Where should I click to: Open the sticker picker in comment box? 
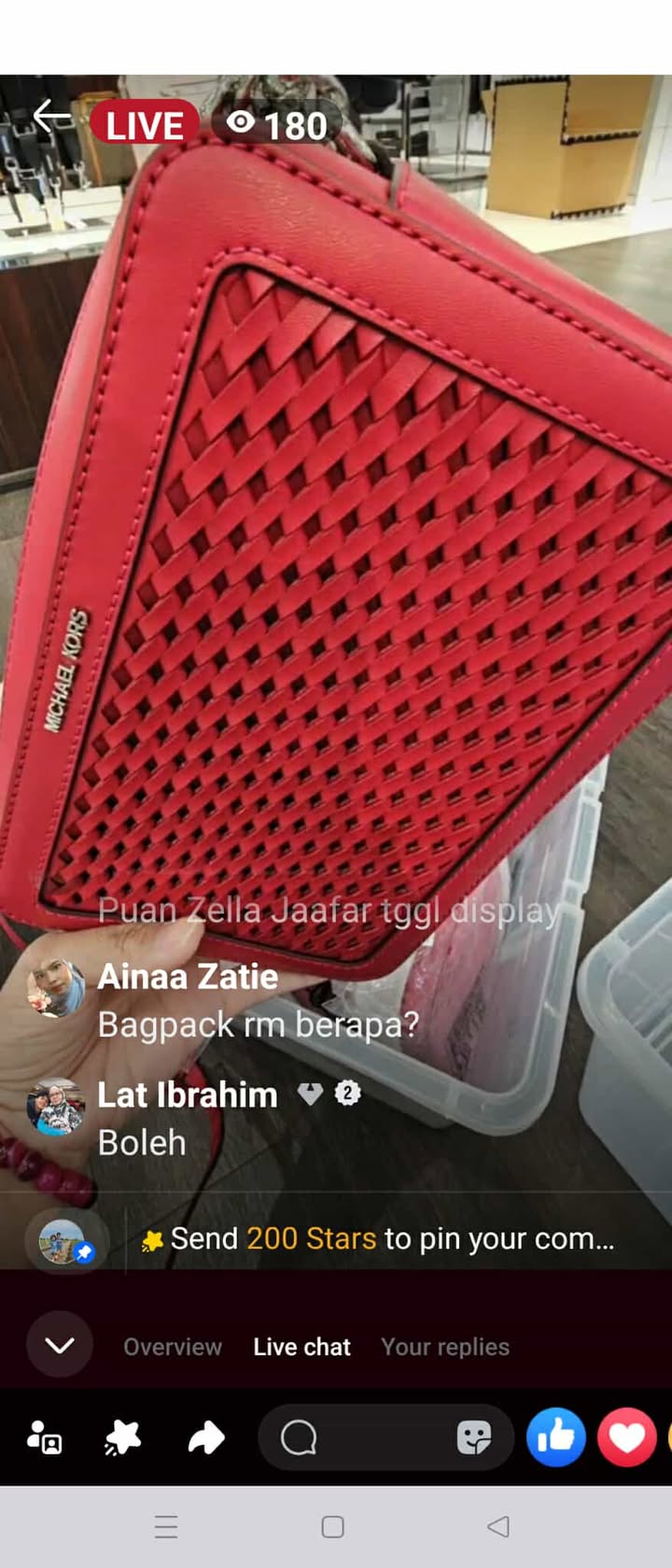[x=474, y=1438]
